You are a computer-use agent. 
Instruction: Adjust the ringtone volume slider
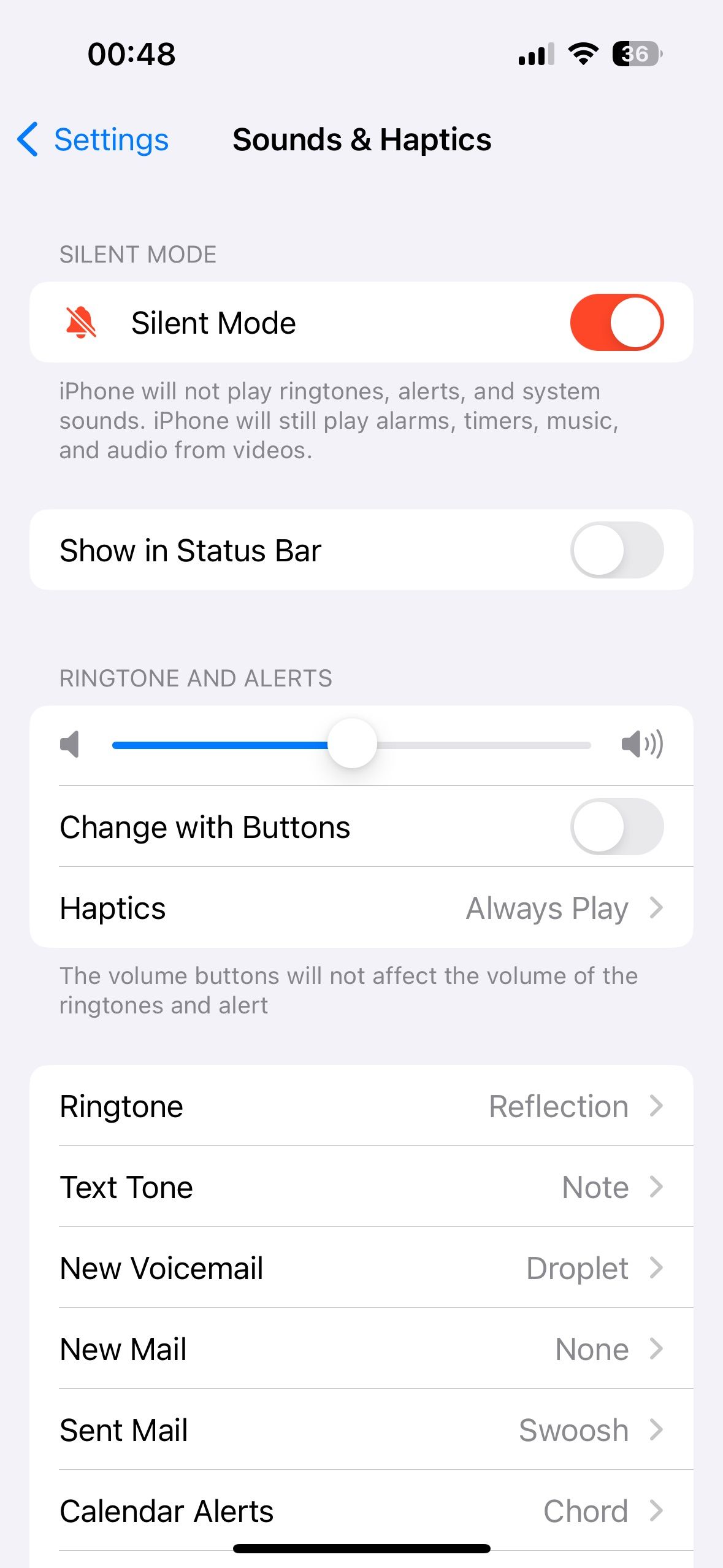click(353, 744)
